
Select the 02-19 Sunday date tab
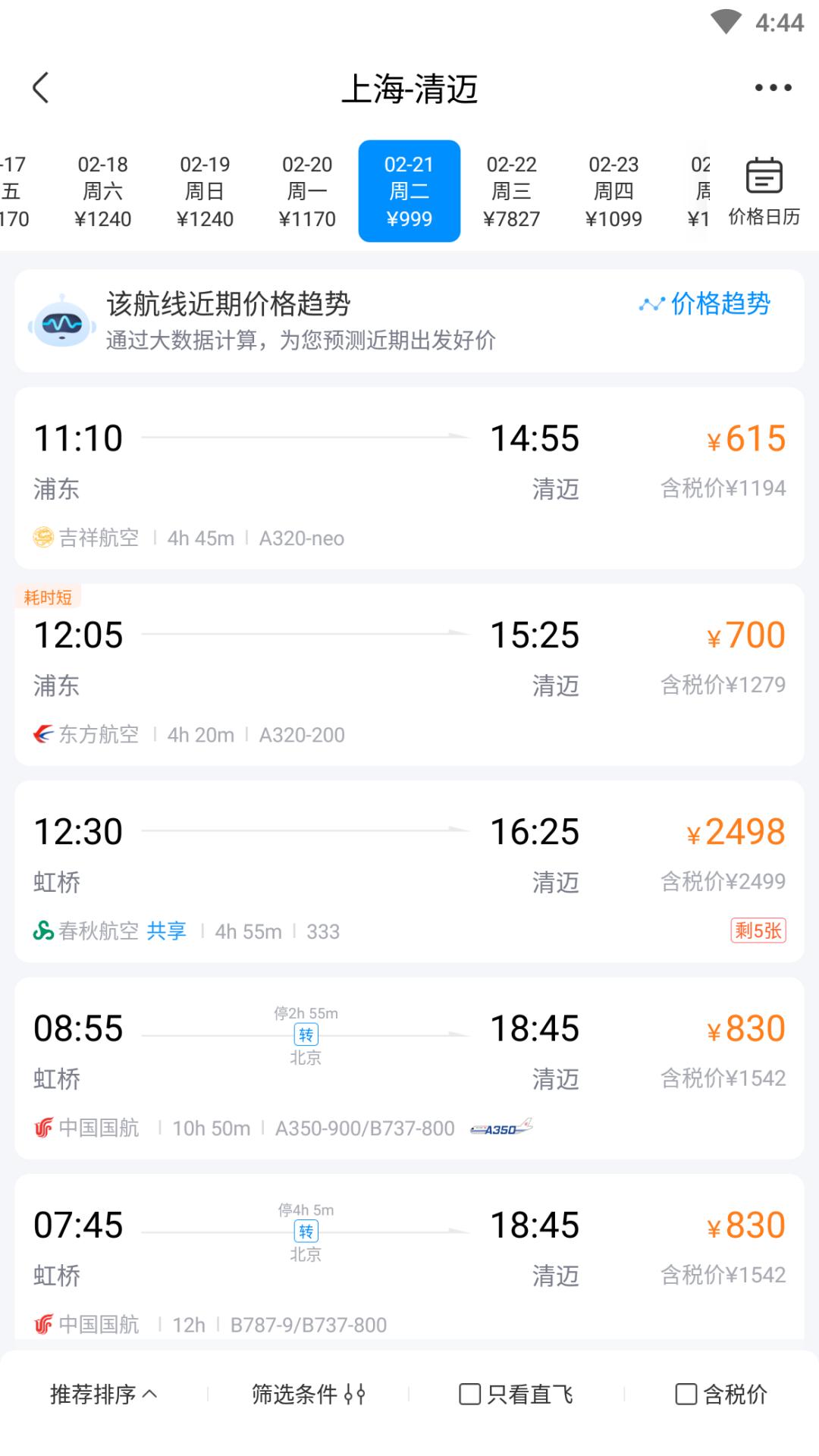(206, 190)
